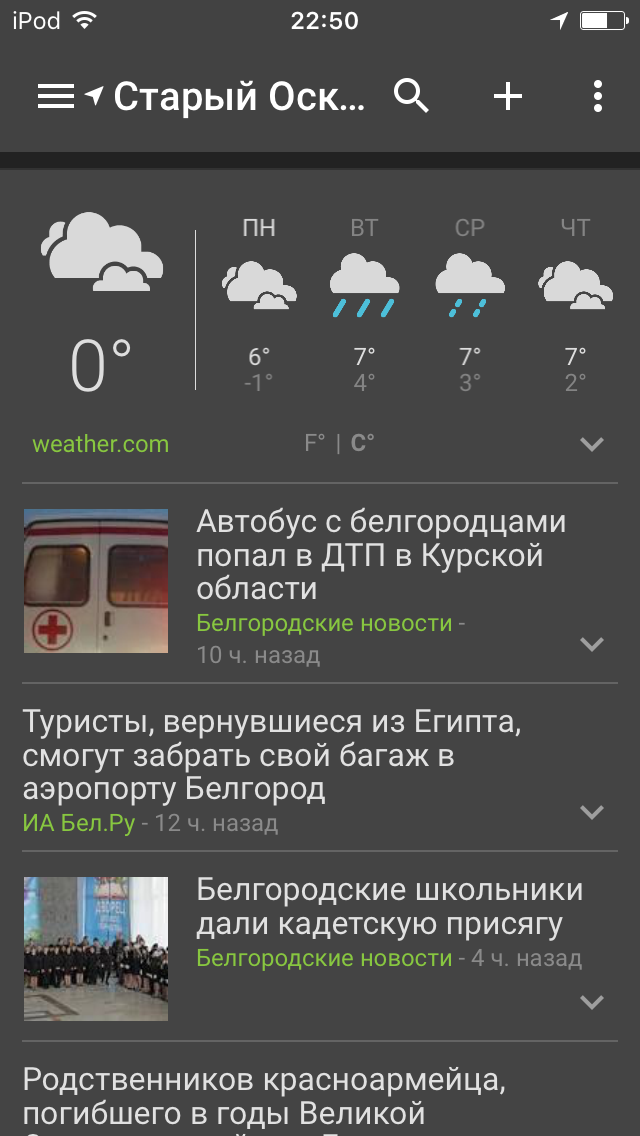Switch temperature units to Fahrenheit
This screenshot has width=640, height=1136.
[315, 443]
